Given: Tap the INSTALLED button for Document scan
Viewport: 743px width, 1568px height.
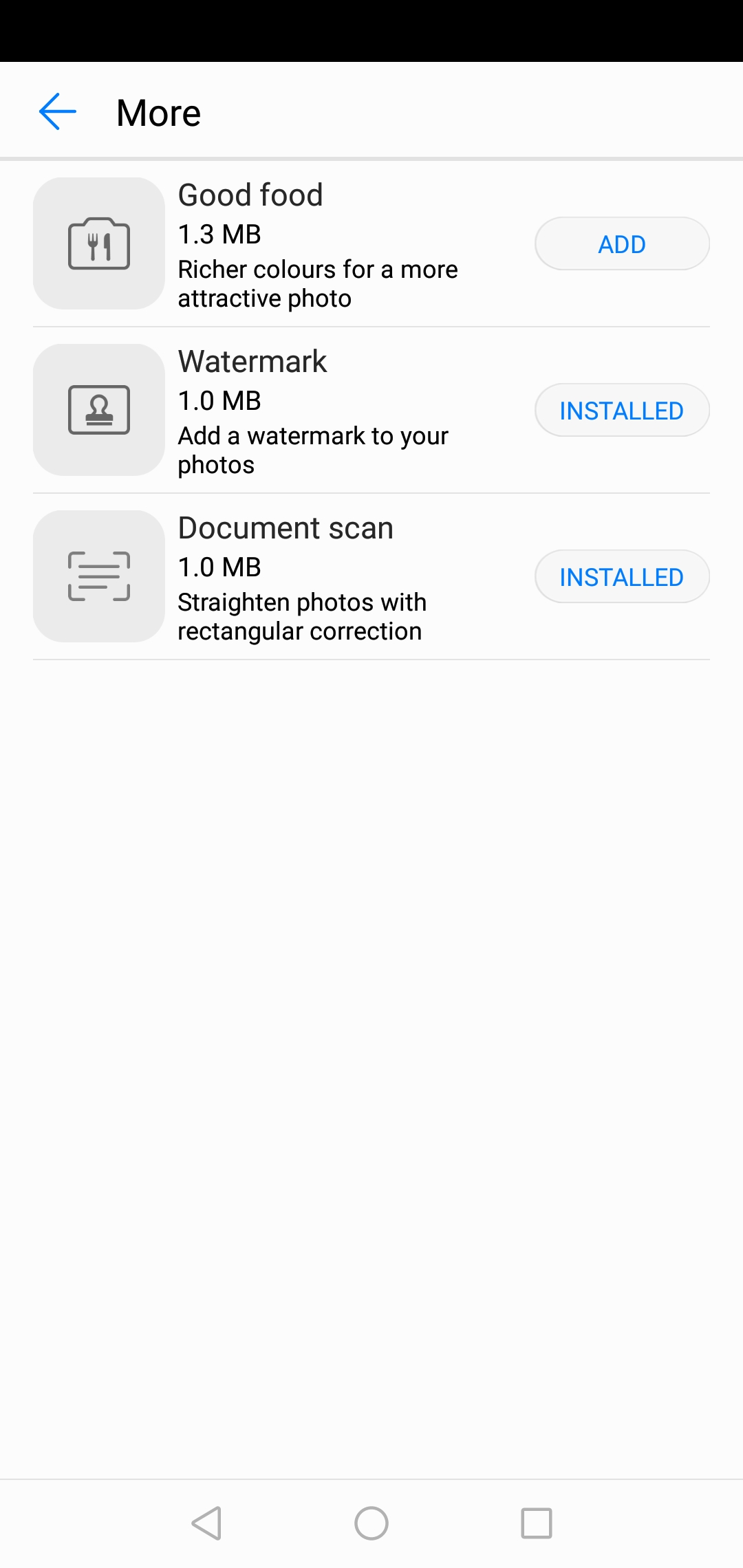Looking at the screenshot, I should coord(622,576).
